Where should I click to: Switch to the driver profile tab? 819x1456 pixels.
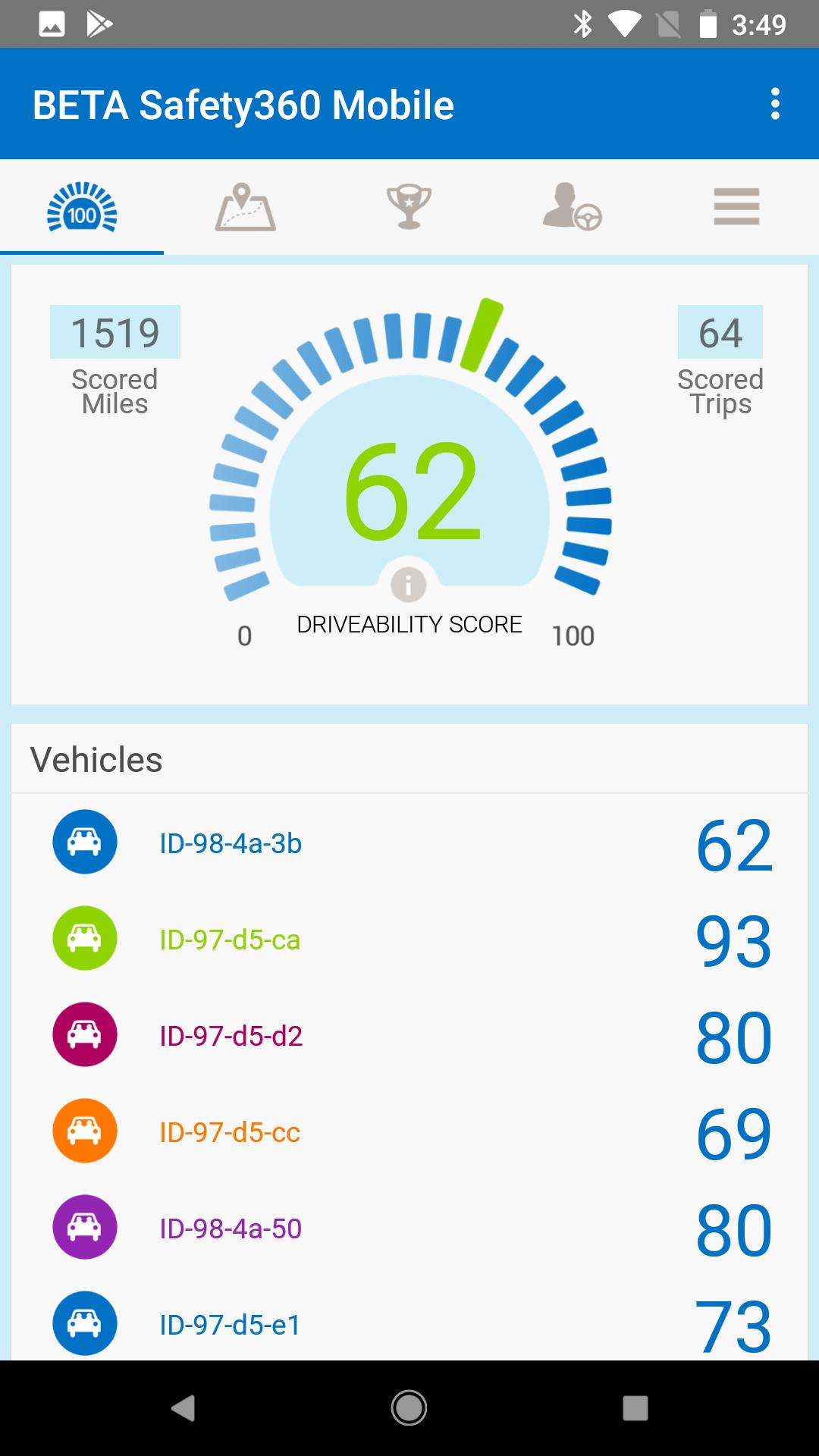tap(573, 206)
